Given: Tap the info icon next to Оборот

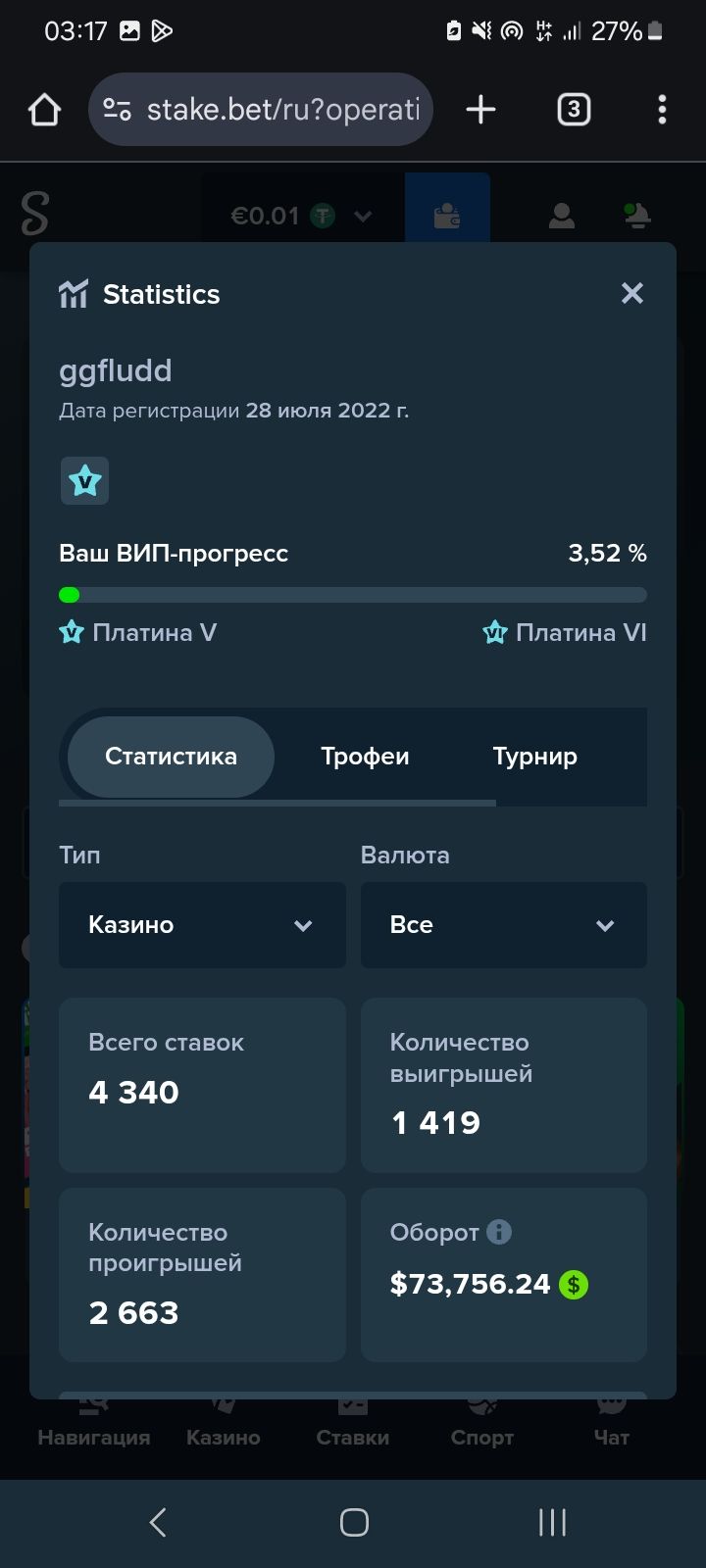Looking at the screenshot, I should [499, 1232].
